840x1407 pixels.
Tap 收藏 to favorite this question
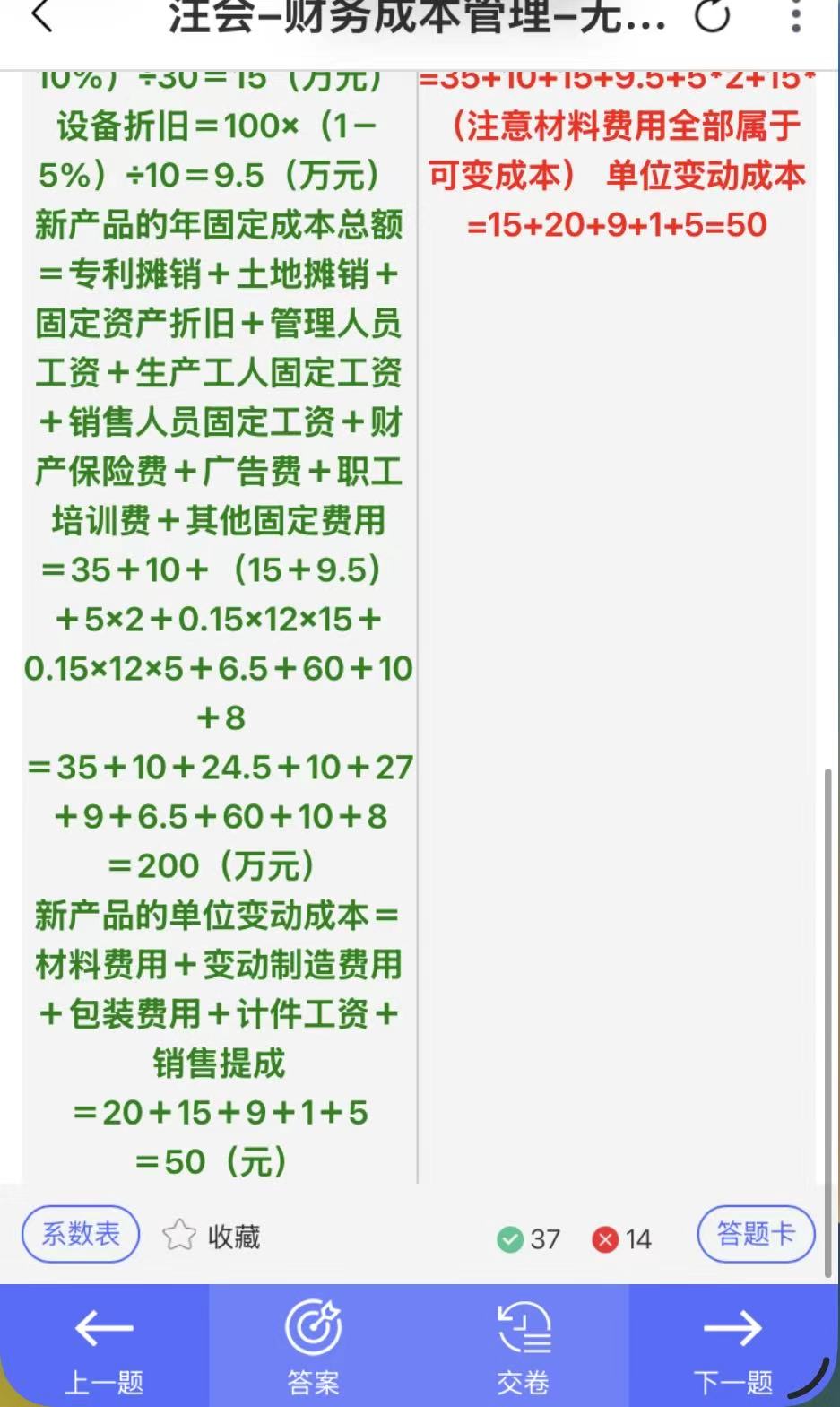[212, 1237]
